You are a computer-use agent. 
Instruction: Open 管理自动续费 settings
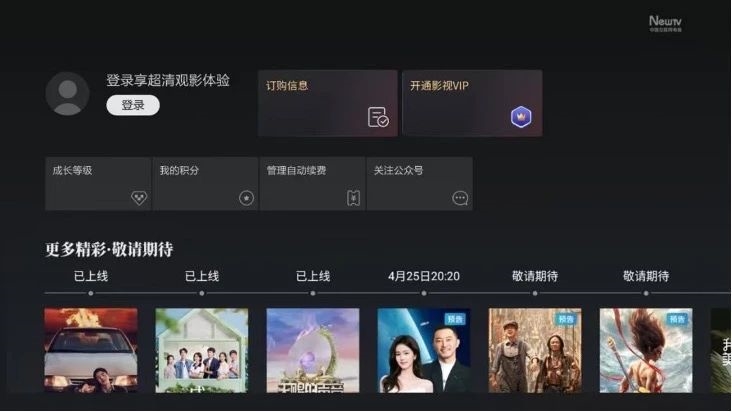[312, 183]
